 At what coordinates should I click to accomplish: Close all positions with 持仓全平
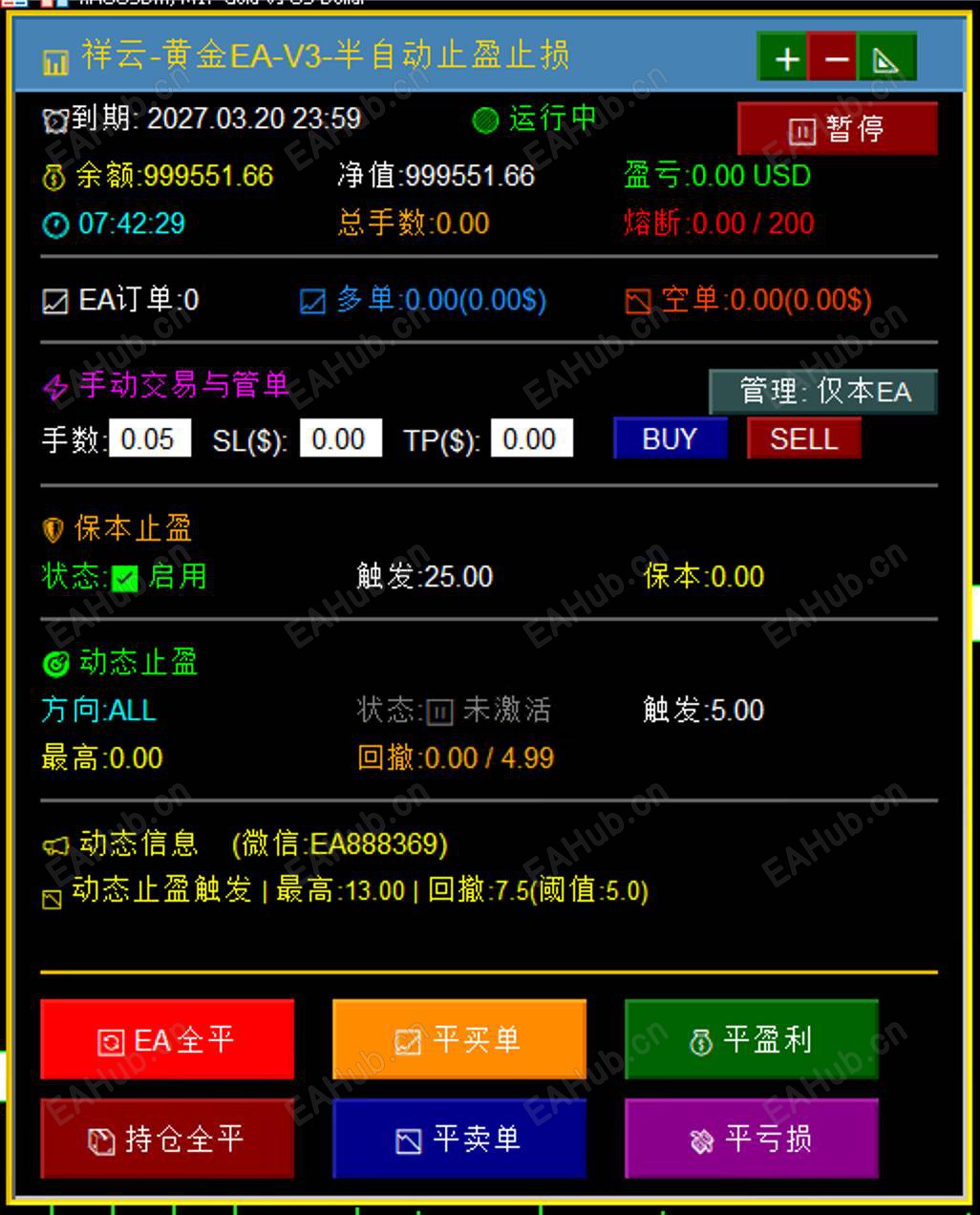click(167, 1139)
